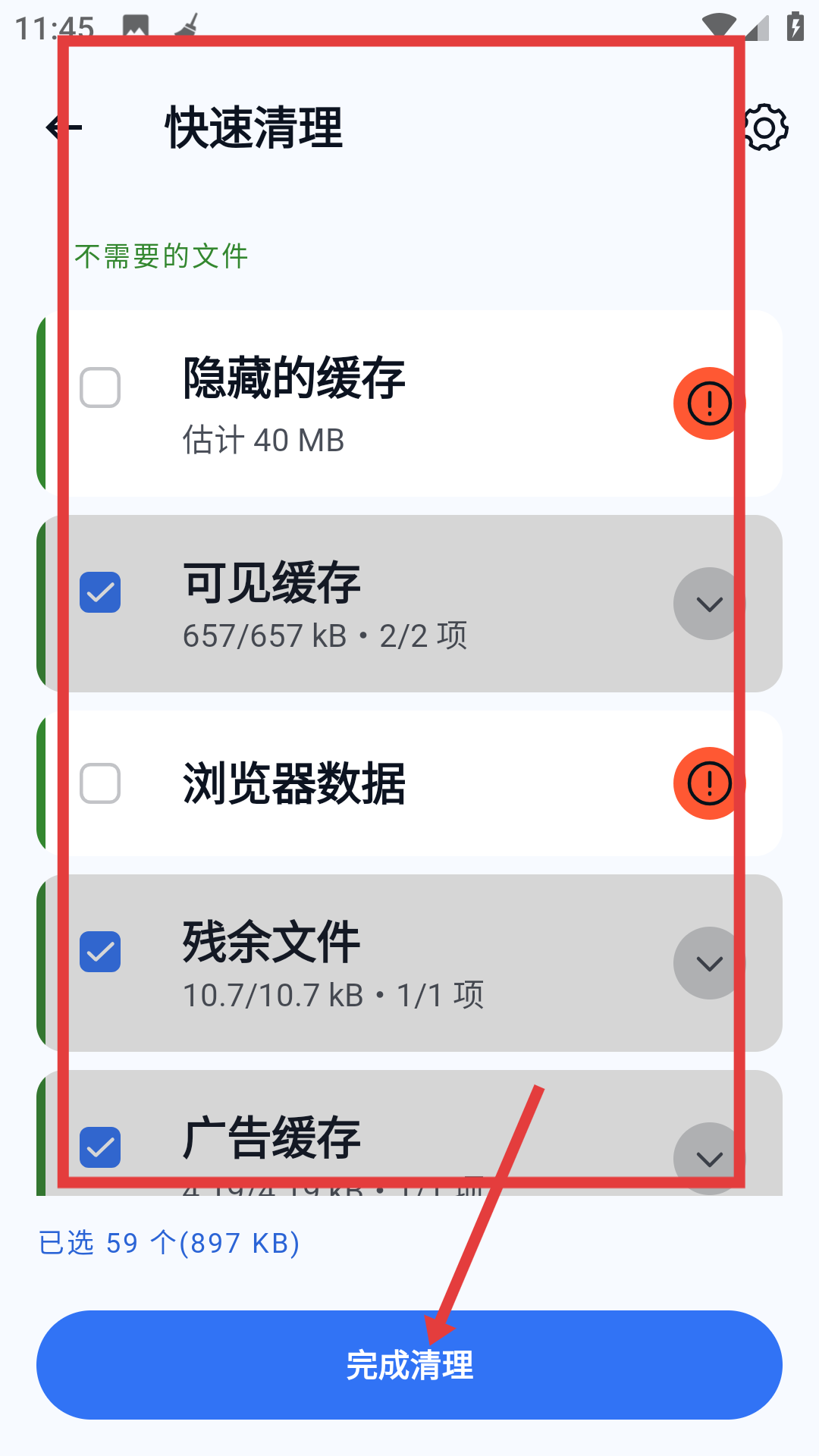Viewport: 819px width, 1456px height.
Task: Check the 浏览器数据 checkbox
Action: click(100, 783)
